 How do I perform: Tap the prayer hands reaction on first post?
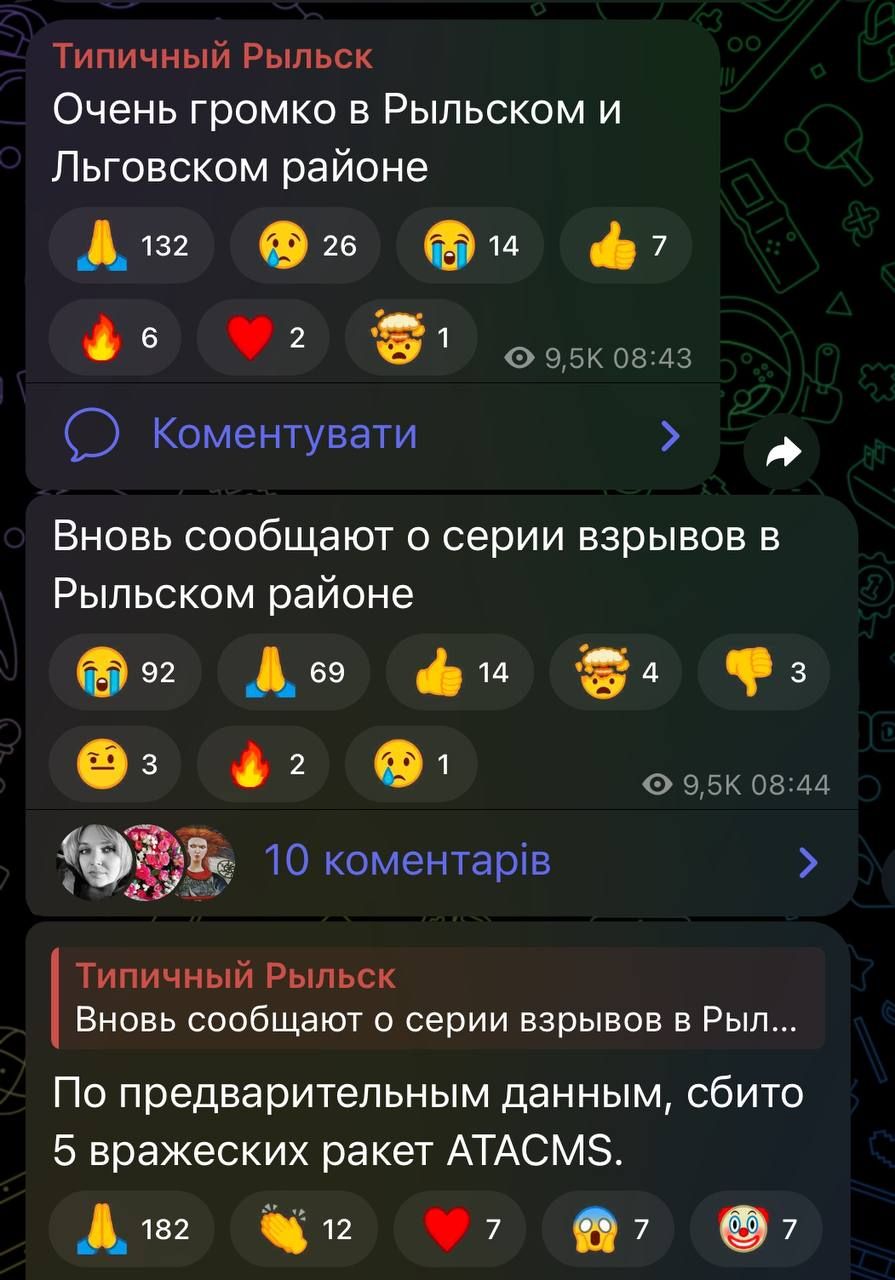point(132,245)
